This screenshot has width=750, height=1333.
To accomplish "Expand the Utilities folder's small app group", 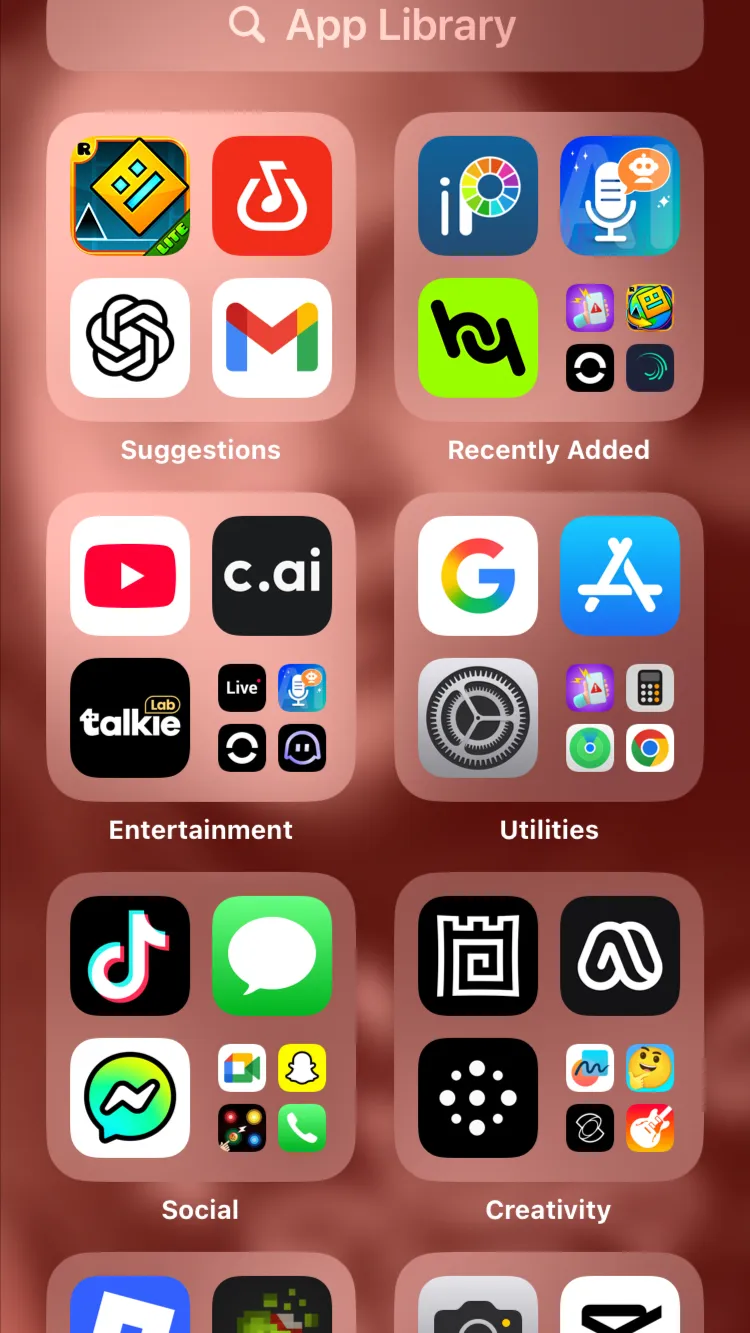I will pos(620,718).
